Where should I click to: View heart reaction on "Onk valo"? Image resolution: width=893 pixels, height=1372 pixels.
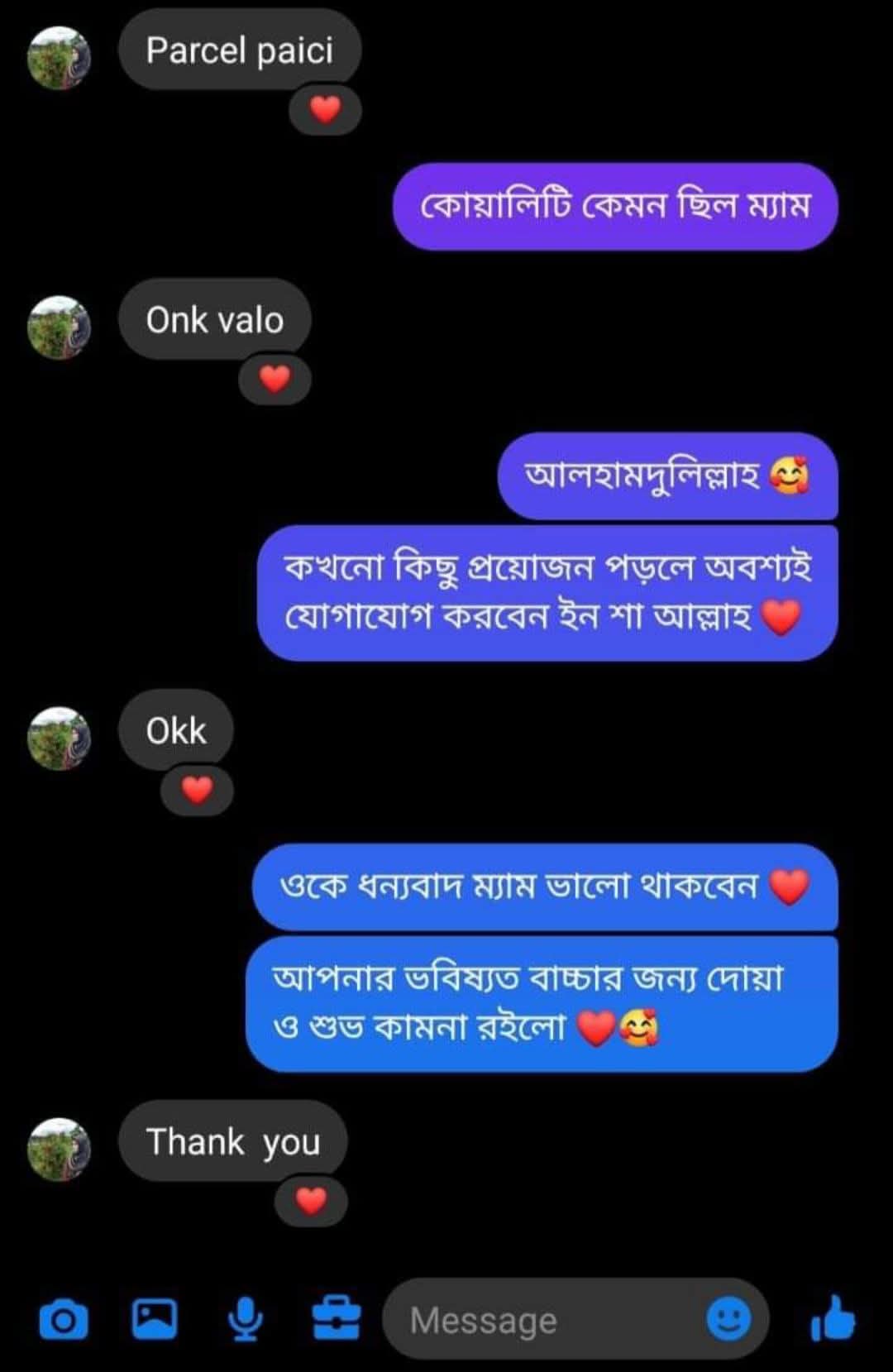[x=275, y=380]
